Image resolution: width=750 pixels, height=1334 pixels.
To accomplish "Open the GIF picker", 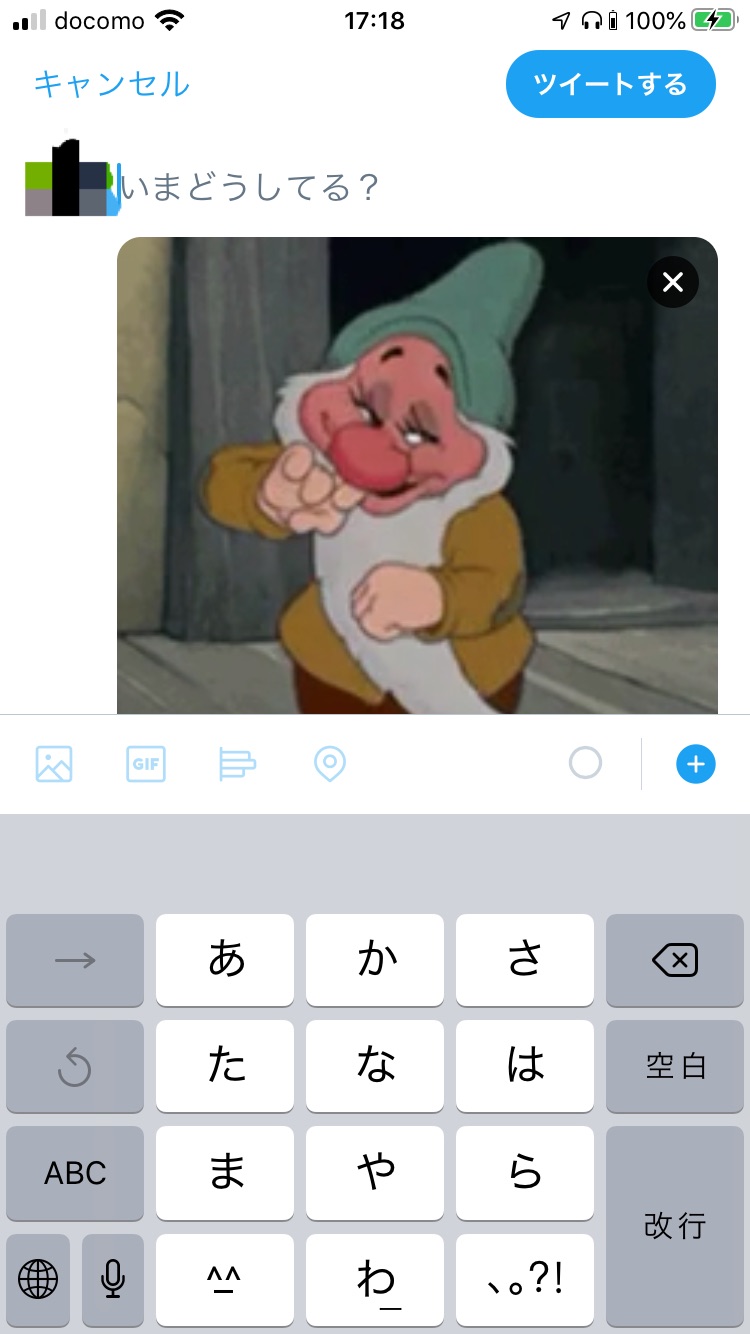I will [x=146, y=765].
